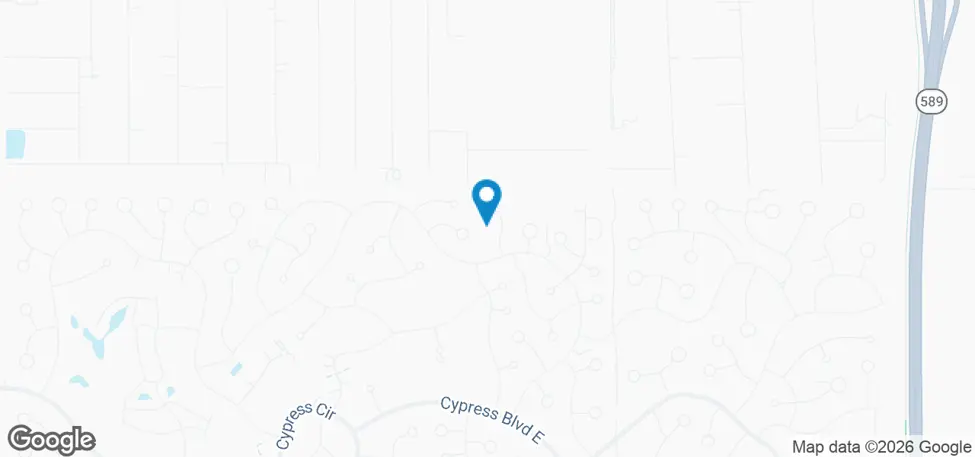Tap the blue location pin on the map
The height and width of the screenshot is (457, 975).
(486, 199)
